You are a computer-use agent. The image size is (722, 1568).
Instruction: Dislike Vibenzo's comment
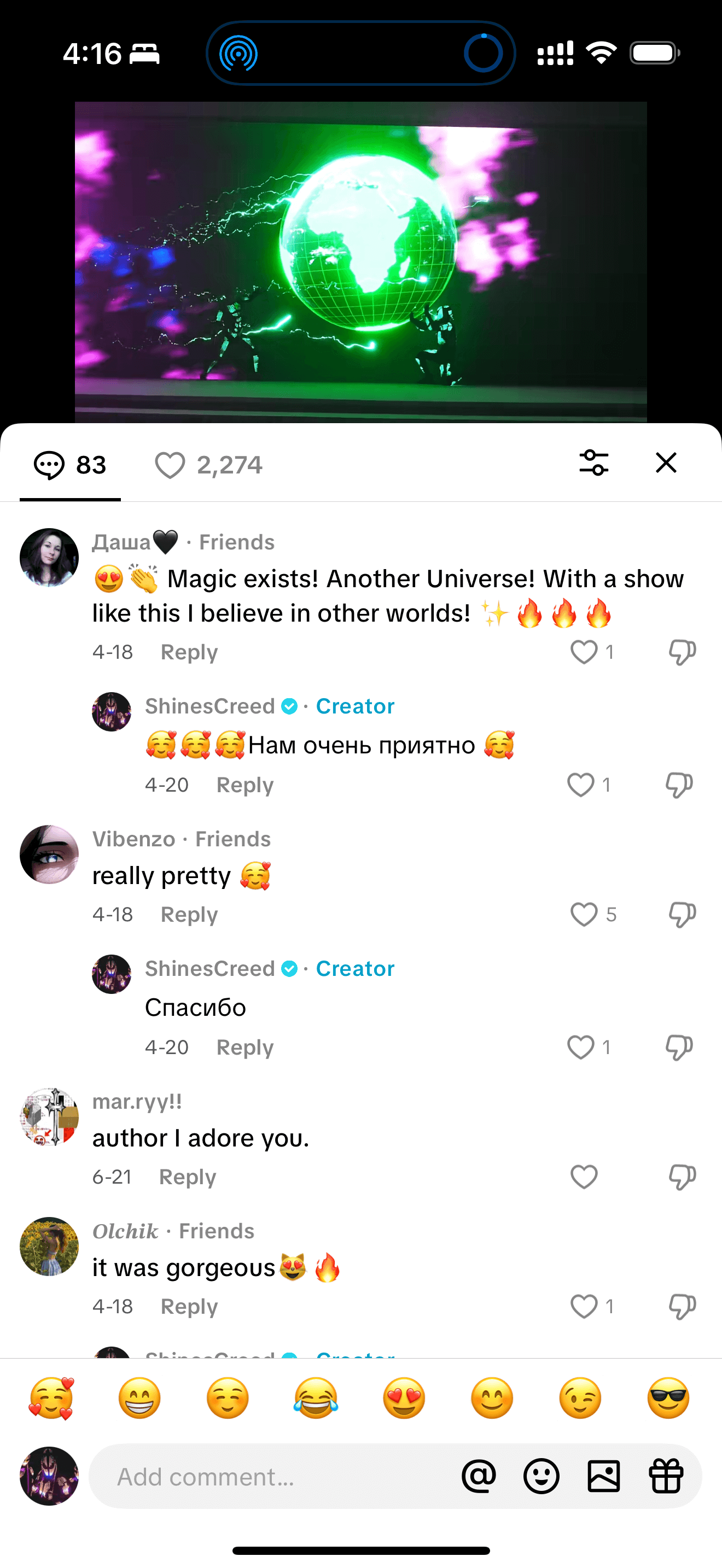click(x=682, y=914)
